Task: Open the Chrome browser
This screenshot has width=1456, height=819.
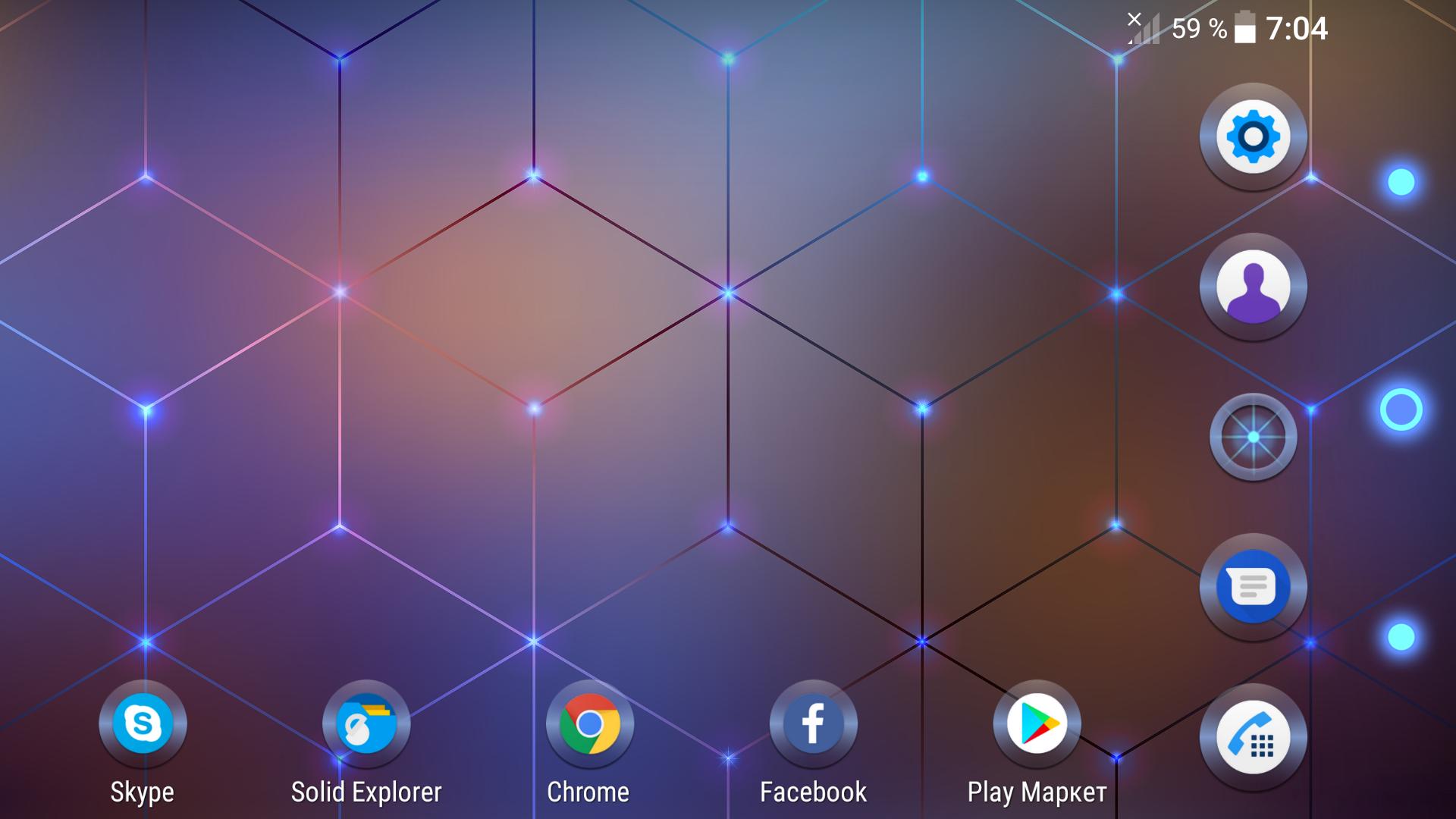Action: pos(589,724)
